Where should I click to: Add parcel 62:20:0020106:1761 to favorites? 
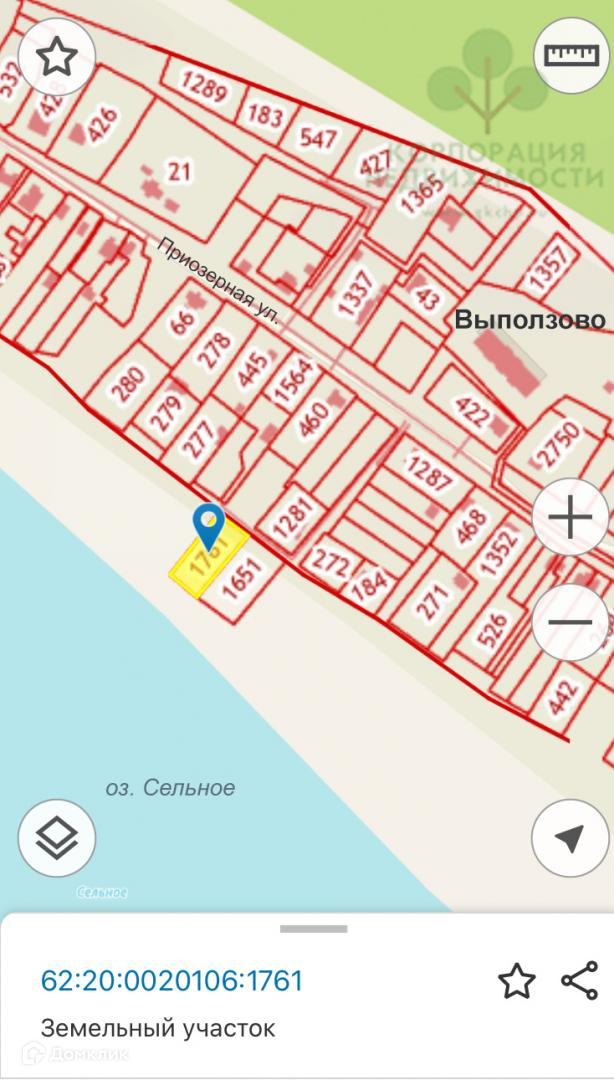point(516,981)
